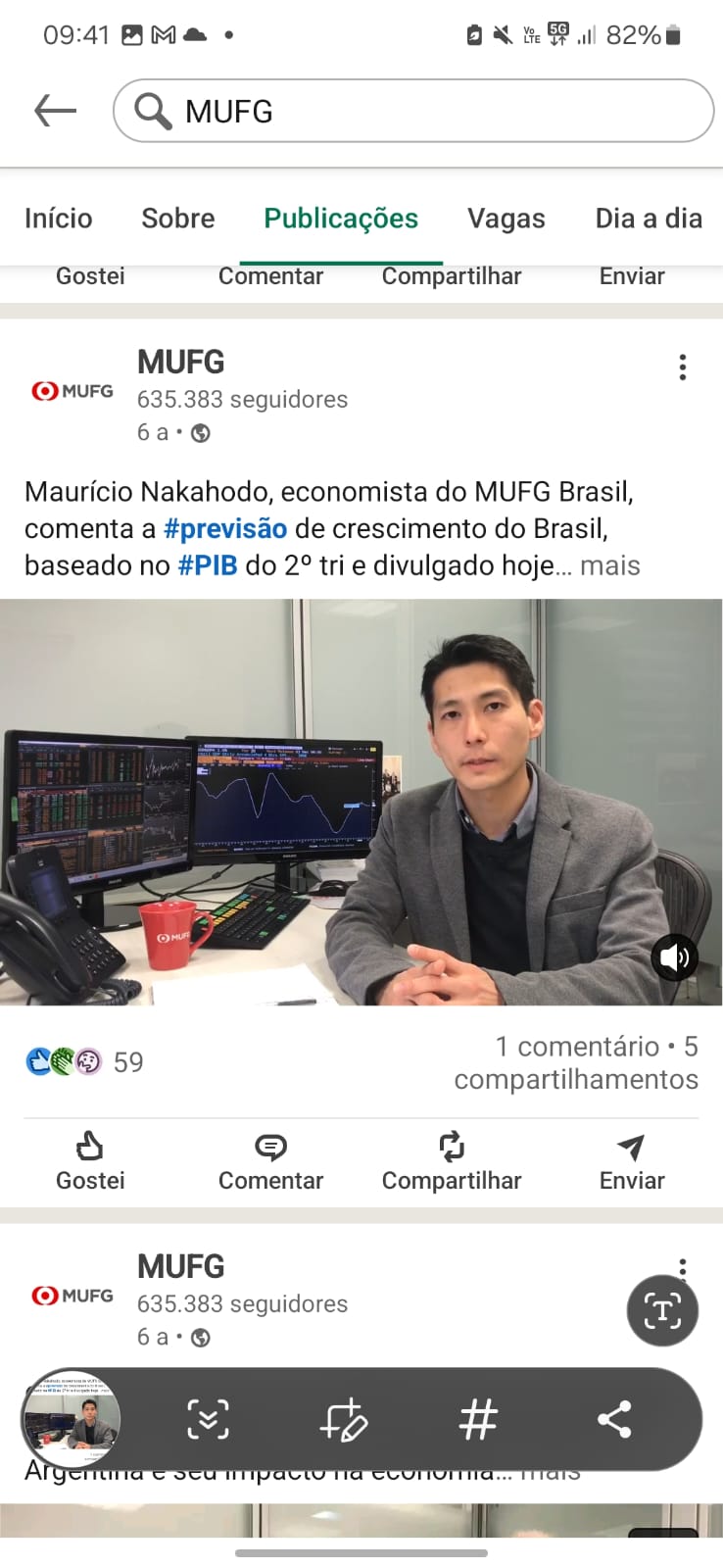Open overflow menu on Maurício Nakahodo post

(682, 367)
